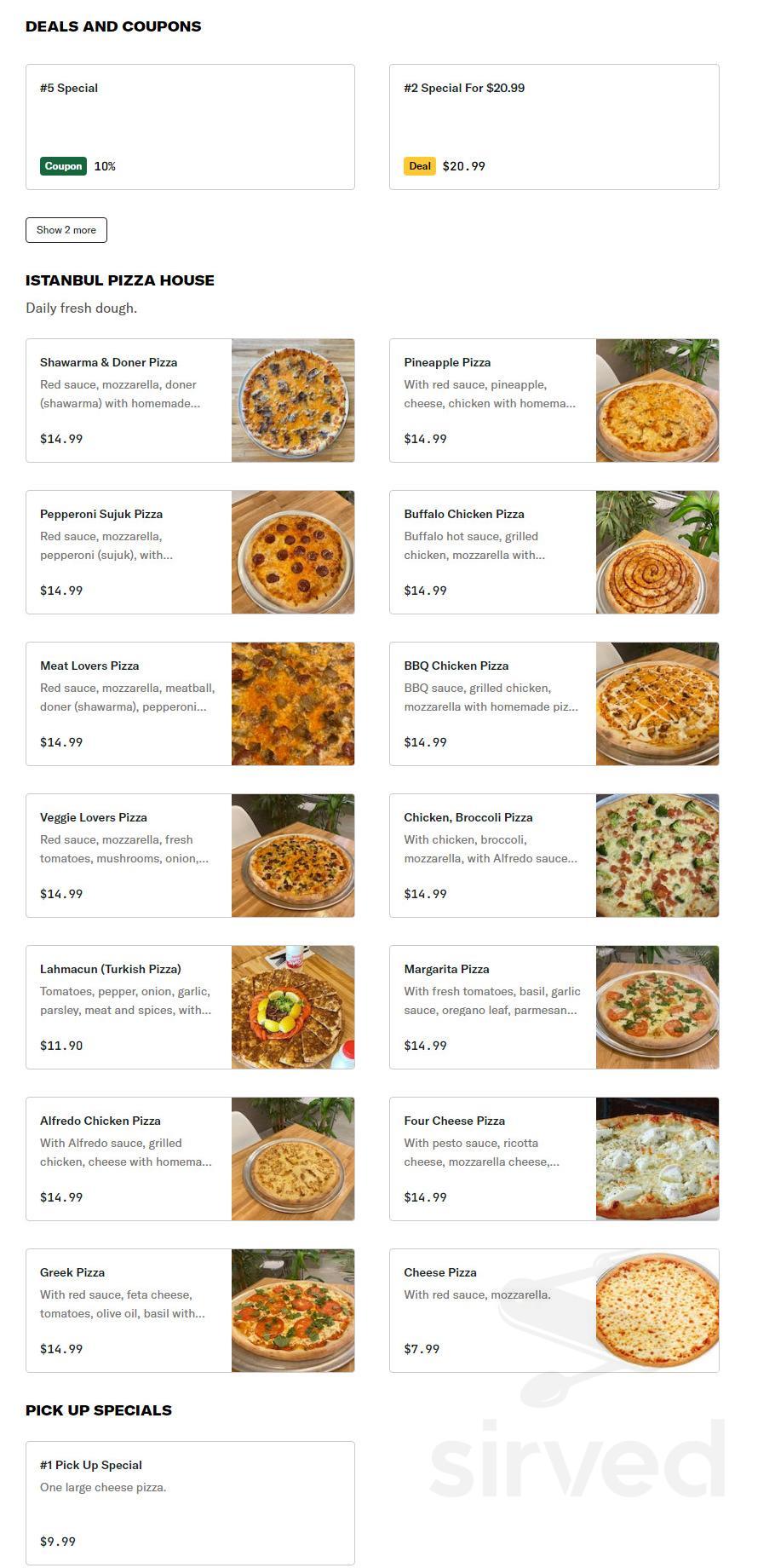This screenshot has height=1568, width=775.
Task: Expand the deals with Show 2 more
Action: click(66, 229)
